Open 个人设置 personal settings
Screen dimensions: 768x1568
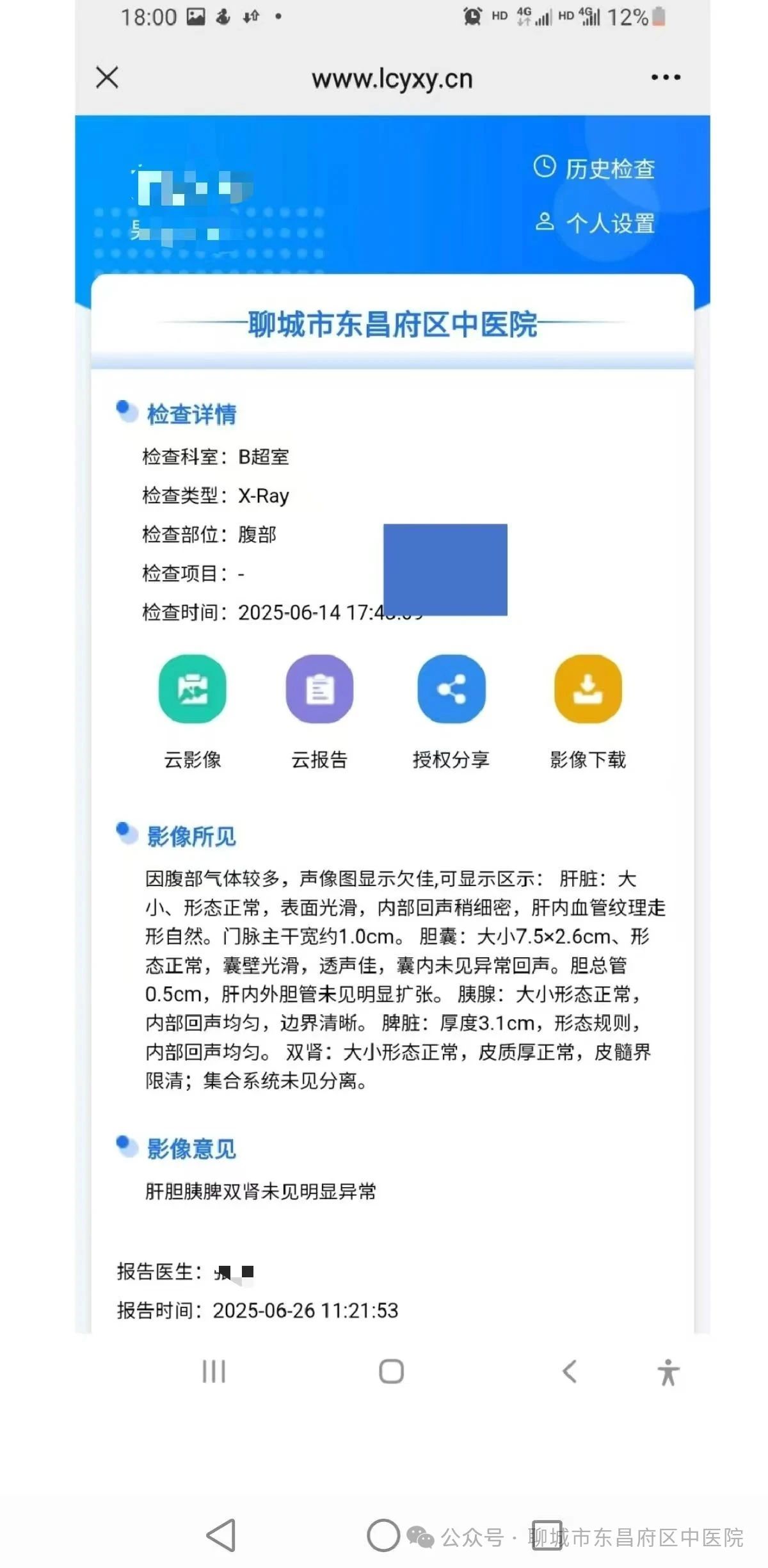[x=595, y=223]
